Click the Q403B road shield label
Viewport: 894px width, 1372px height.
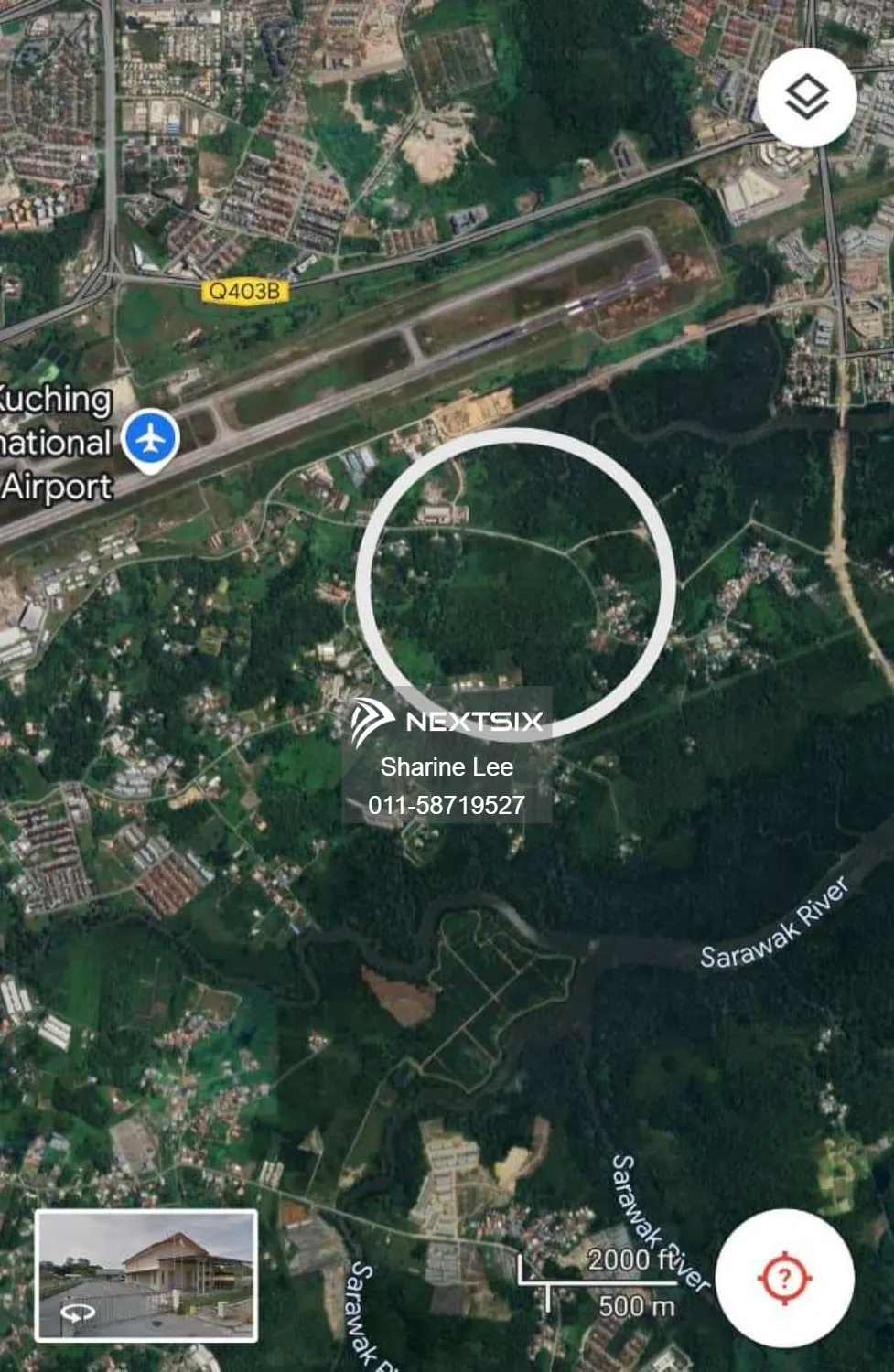[x=245, y=291]
